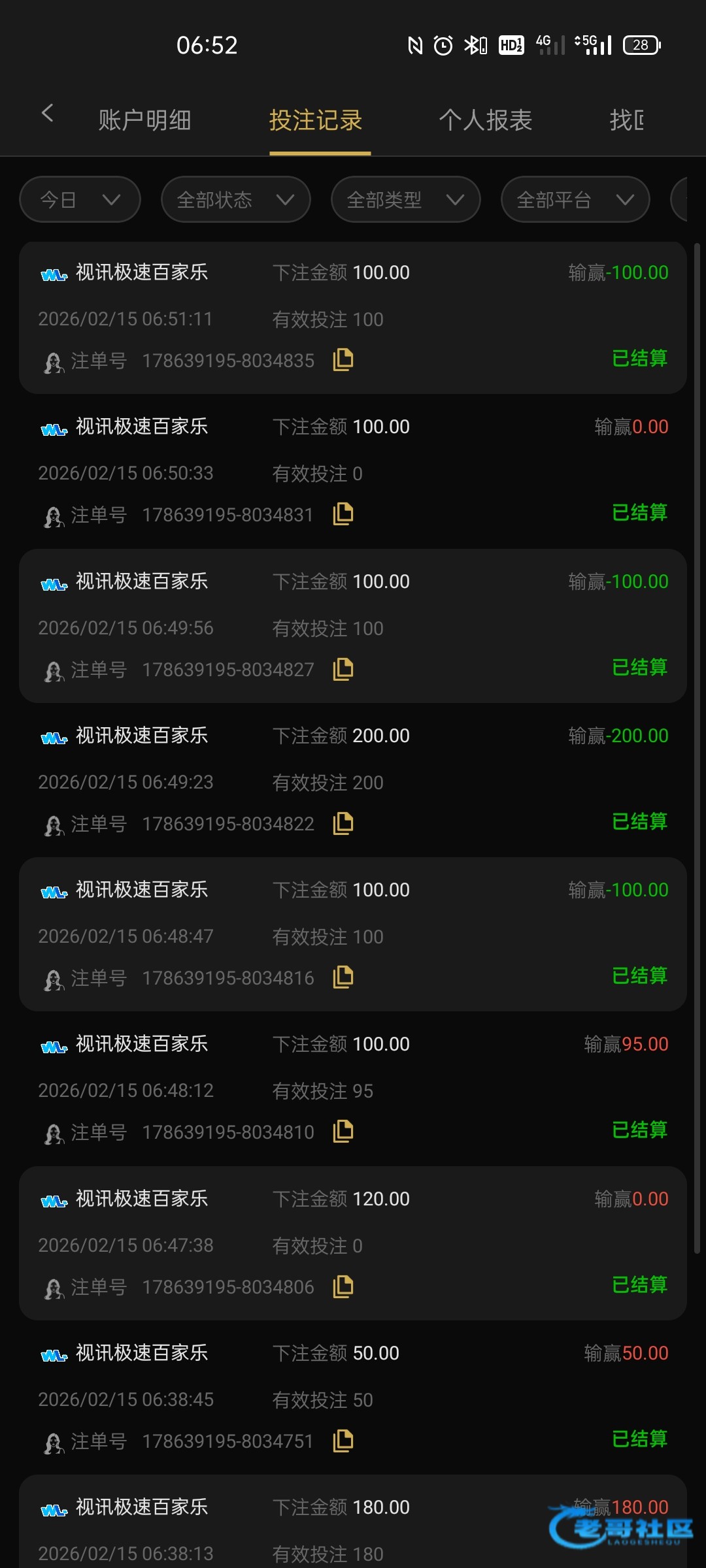Copy bet number 178639195-8034816

343,977
